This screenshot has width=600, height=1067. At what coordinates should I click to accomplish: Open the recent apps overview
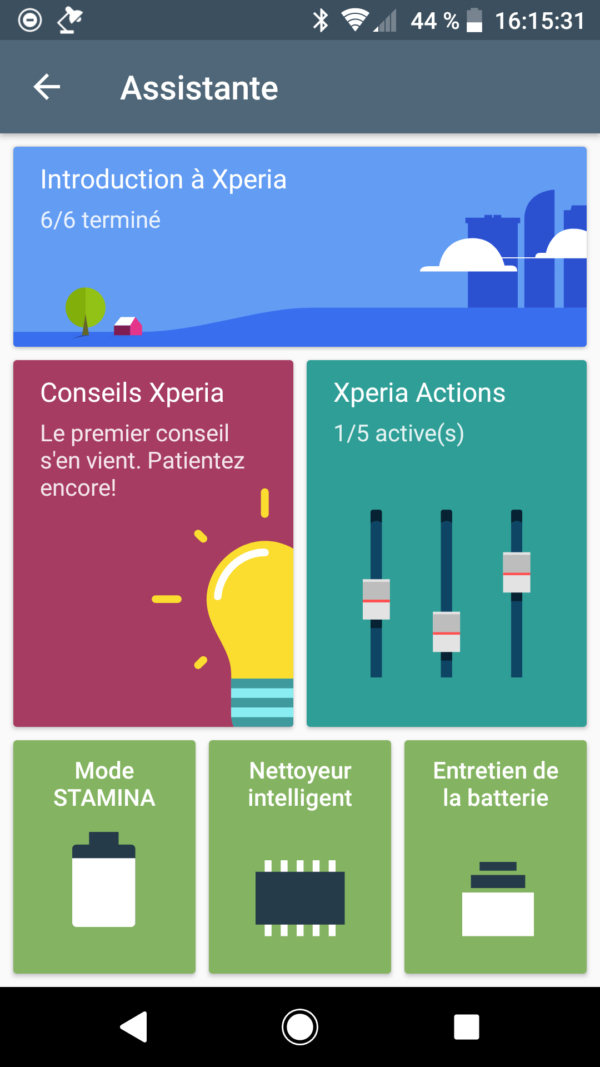[x=466, y=1026]
